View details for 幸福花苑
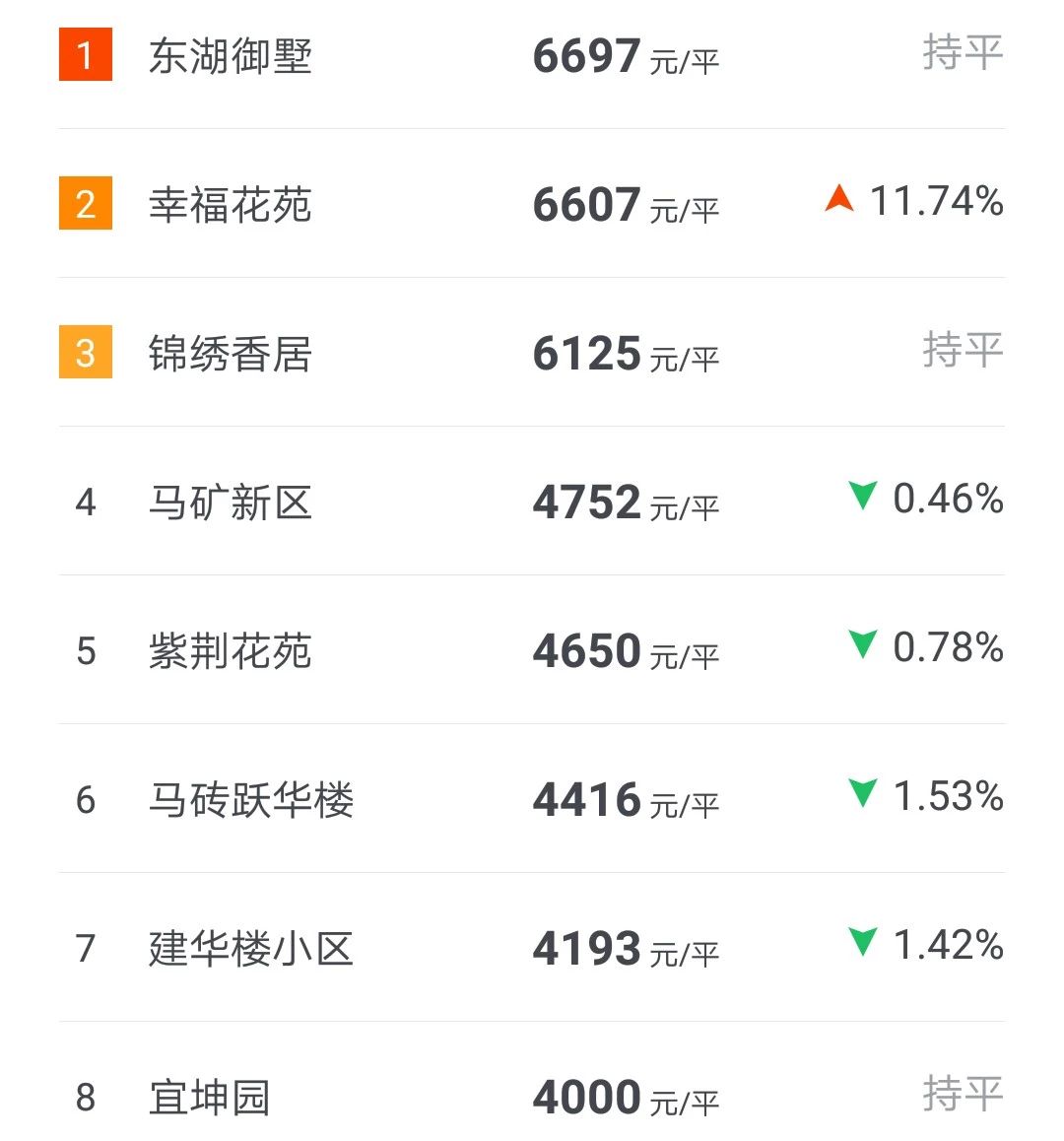The height and width of the screenshot is (1141, 1064). [231, 205]
